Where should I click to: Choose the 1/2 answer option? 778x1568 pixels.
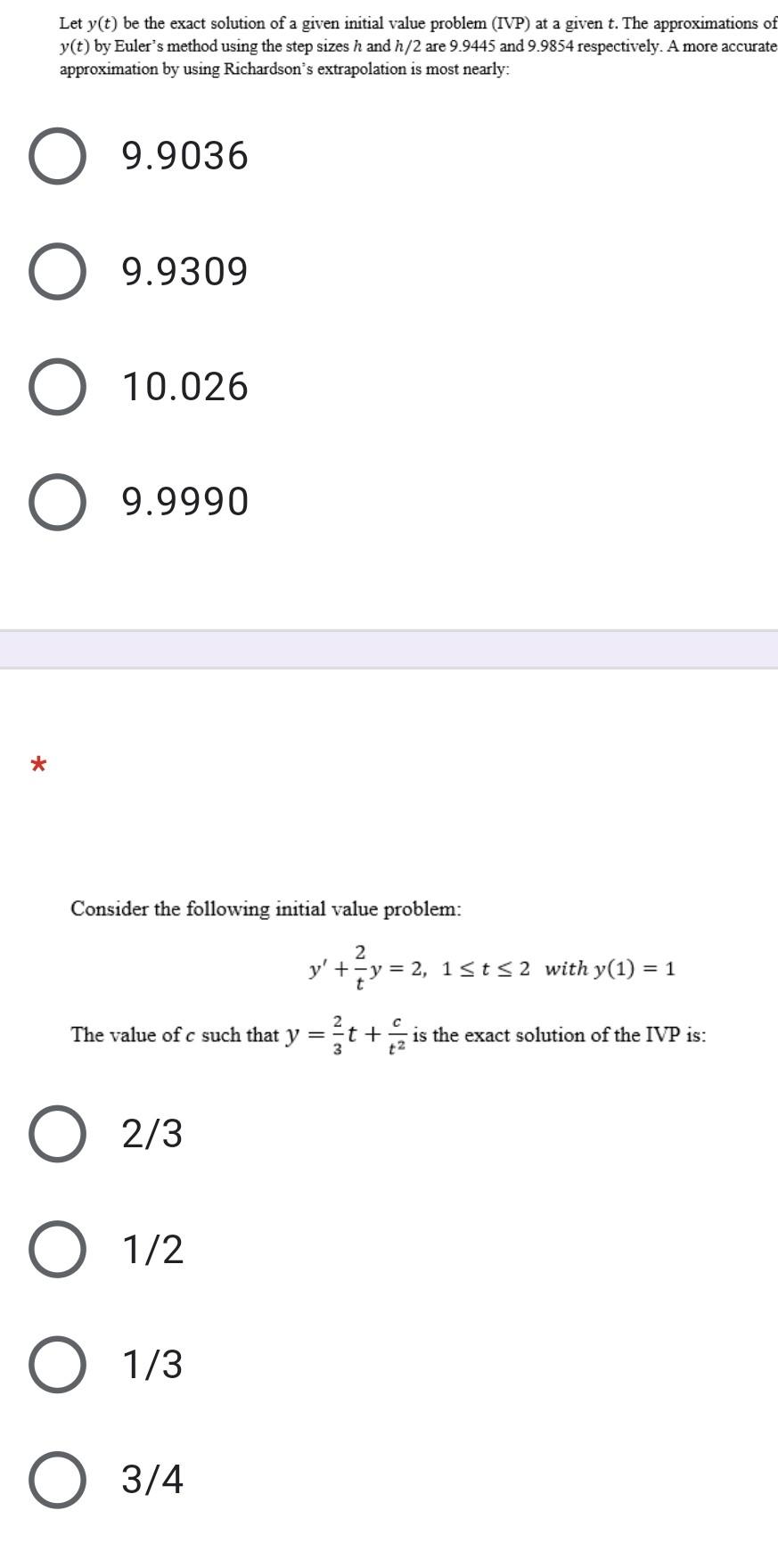58,1249
